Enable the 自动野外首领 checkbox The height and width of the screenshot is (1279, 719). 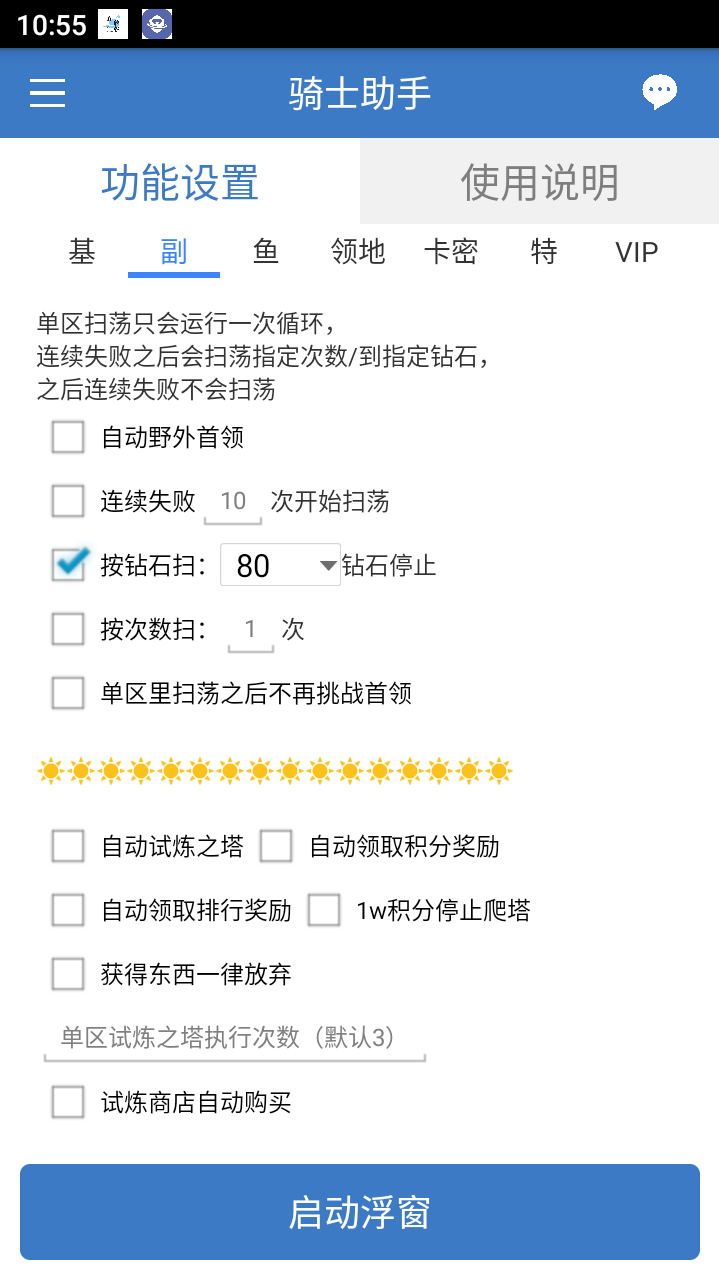point(68,437)
